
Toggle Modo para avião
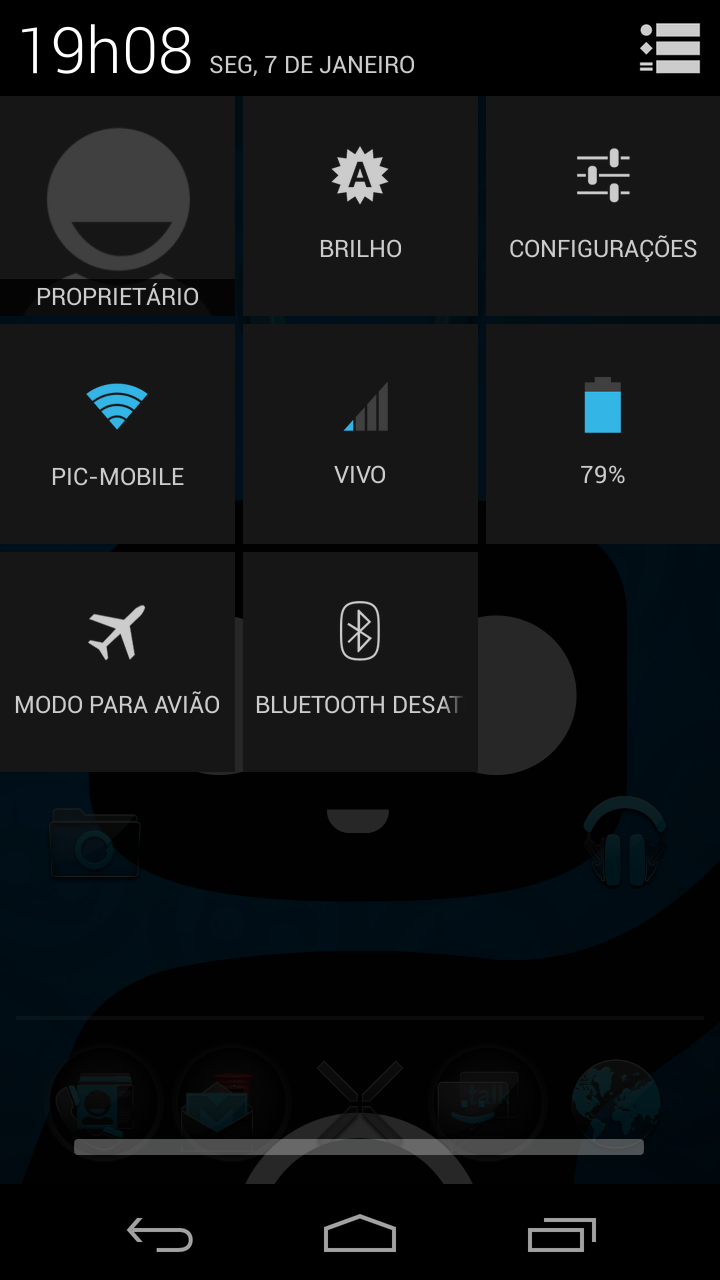pyautogui.click(x=117, y=662)
